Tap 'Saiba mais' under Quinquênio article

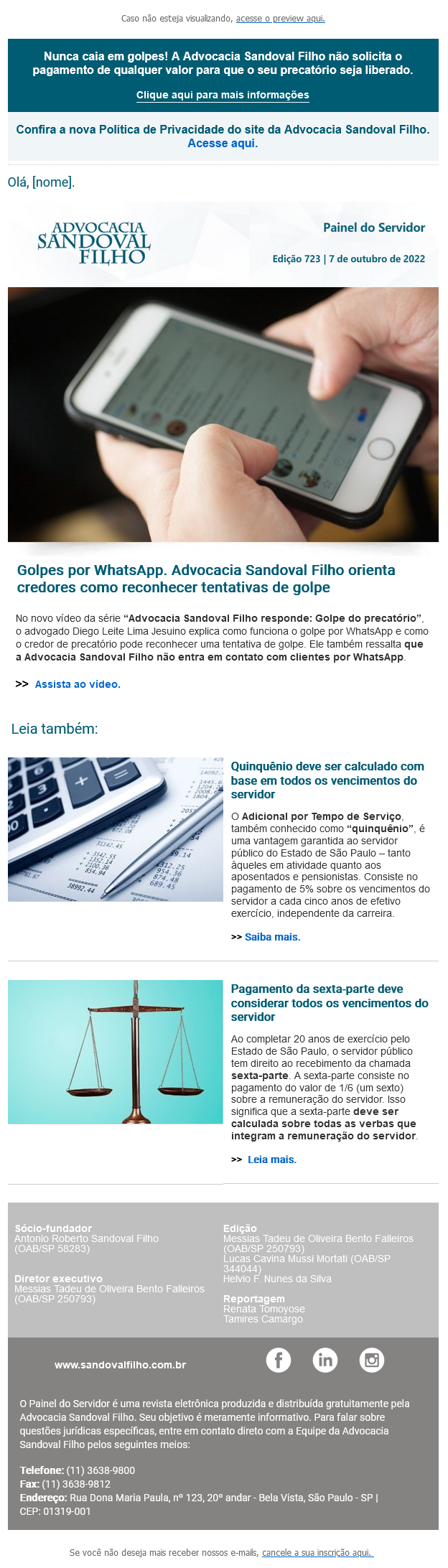pos(272,937)
